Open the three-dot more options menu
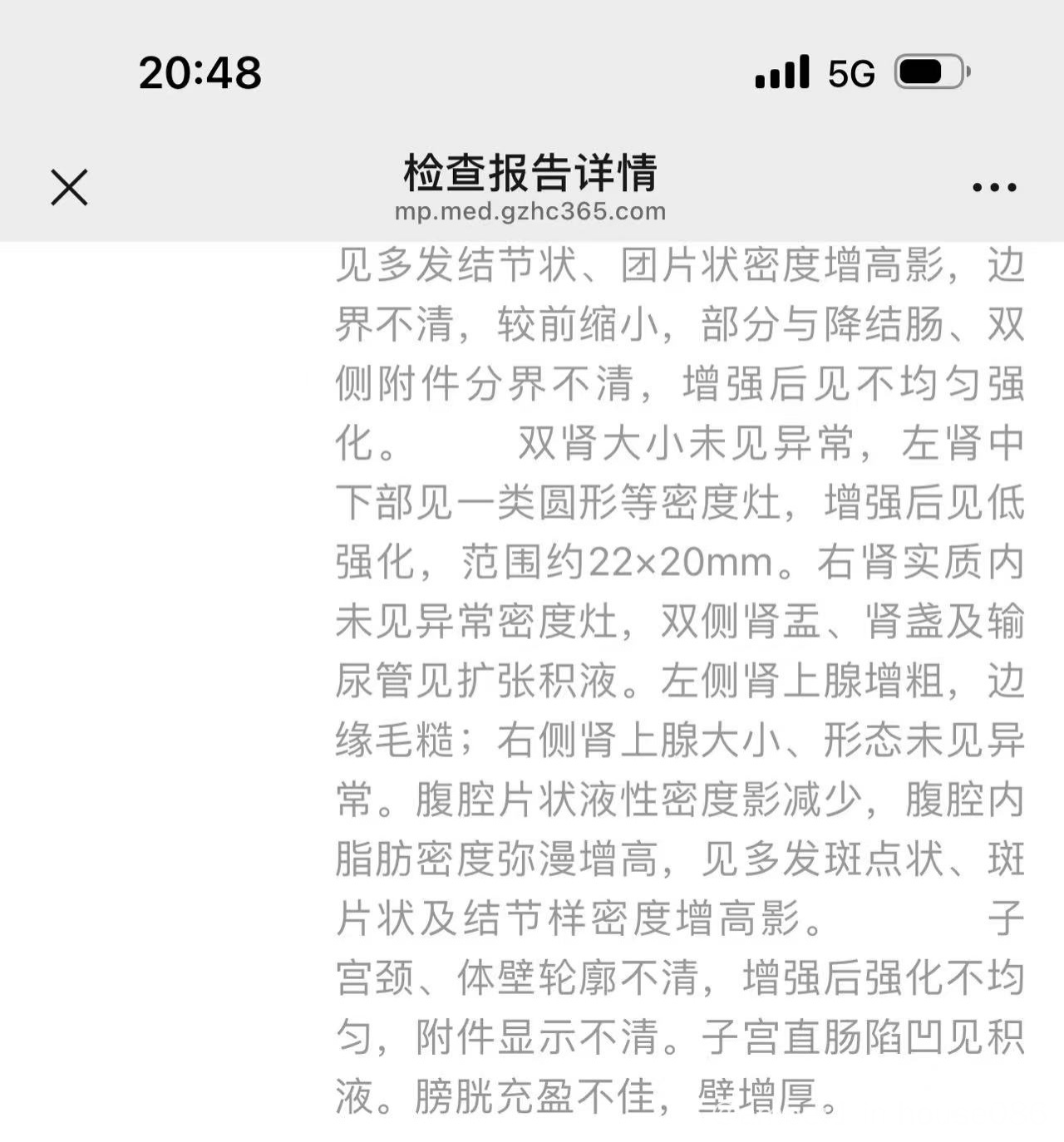The image size is (1064, 1142). tap(994, 188)
